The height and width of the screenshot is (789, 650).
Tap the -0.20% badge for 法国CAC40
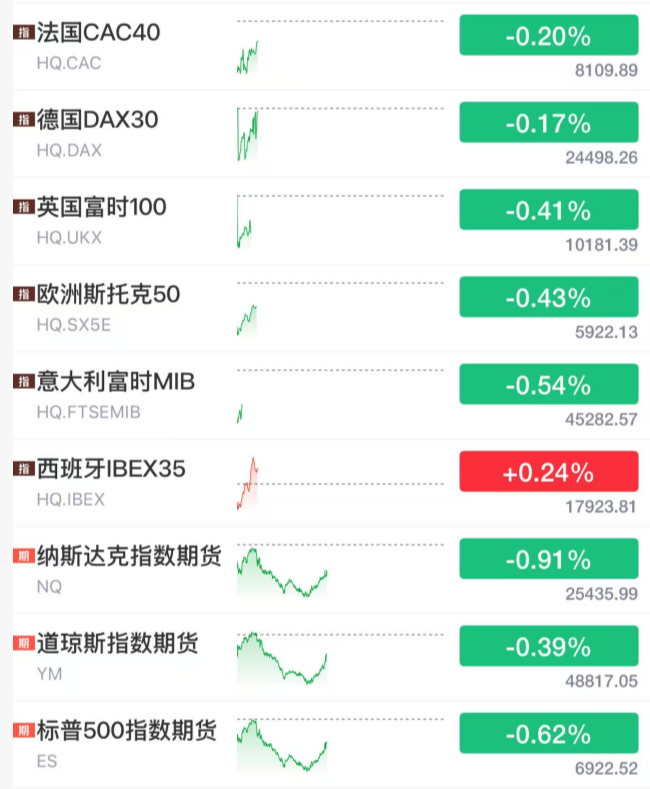click(x=548, y=36)
